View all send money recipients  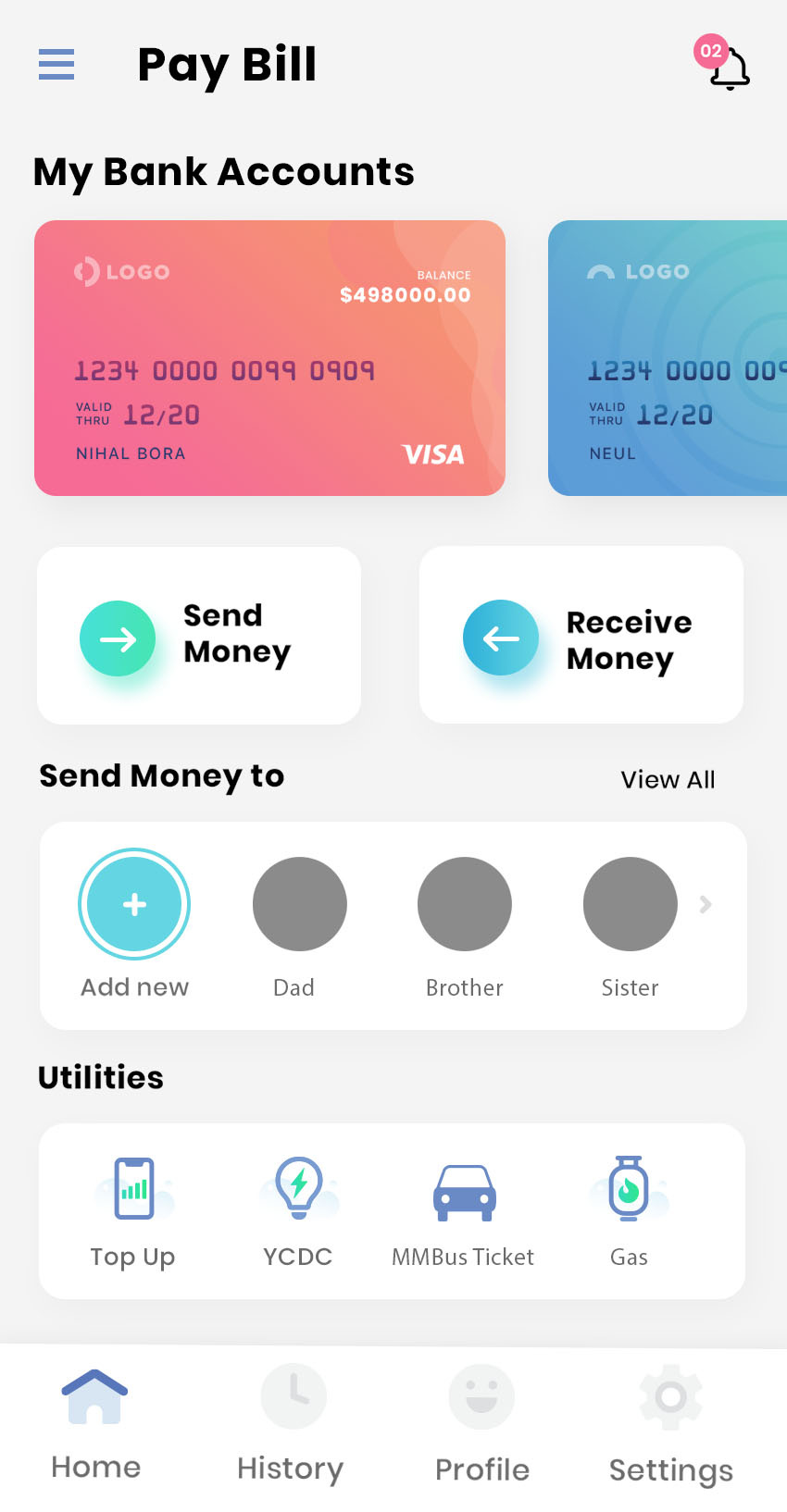(x=668, y=780)
